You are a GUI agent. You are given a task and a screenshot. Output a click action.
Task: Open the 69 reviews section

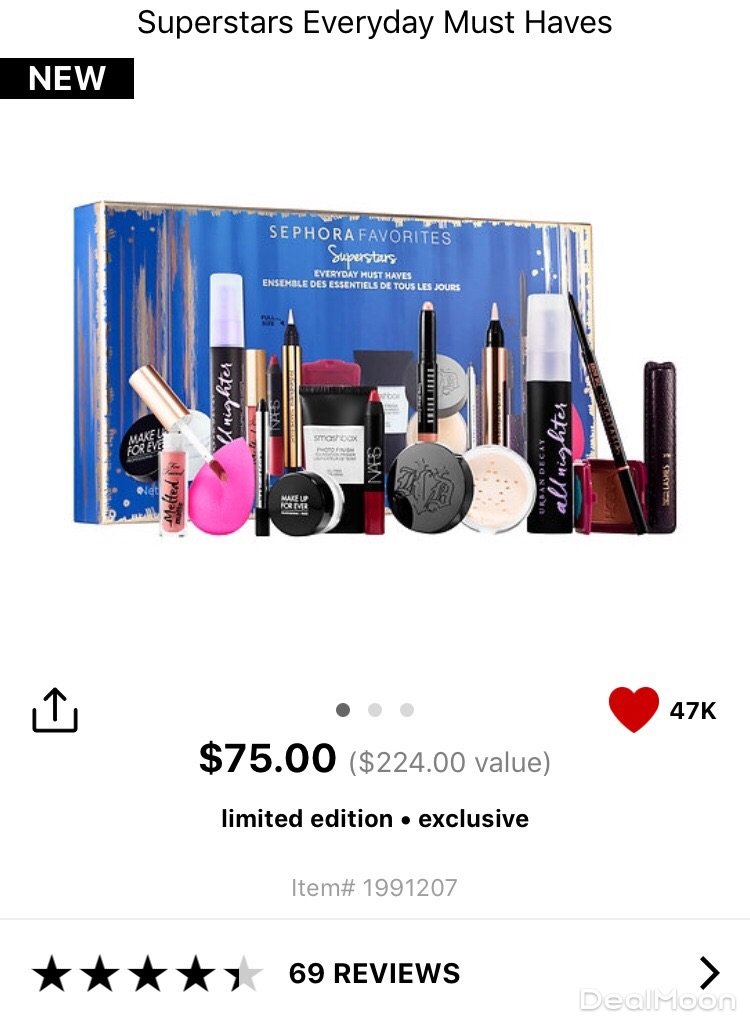point(374,973)
